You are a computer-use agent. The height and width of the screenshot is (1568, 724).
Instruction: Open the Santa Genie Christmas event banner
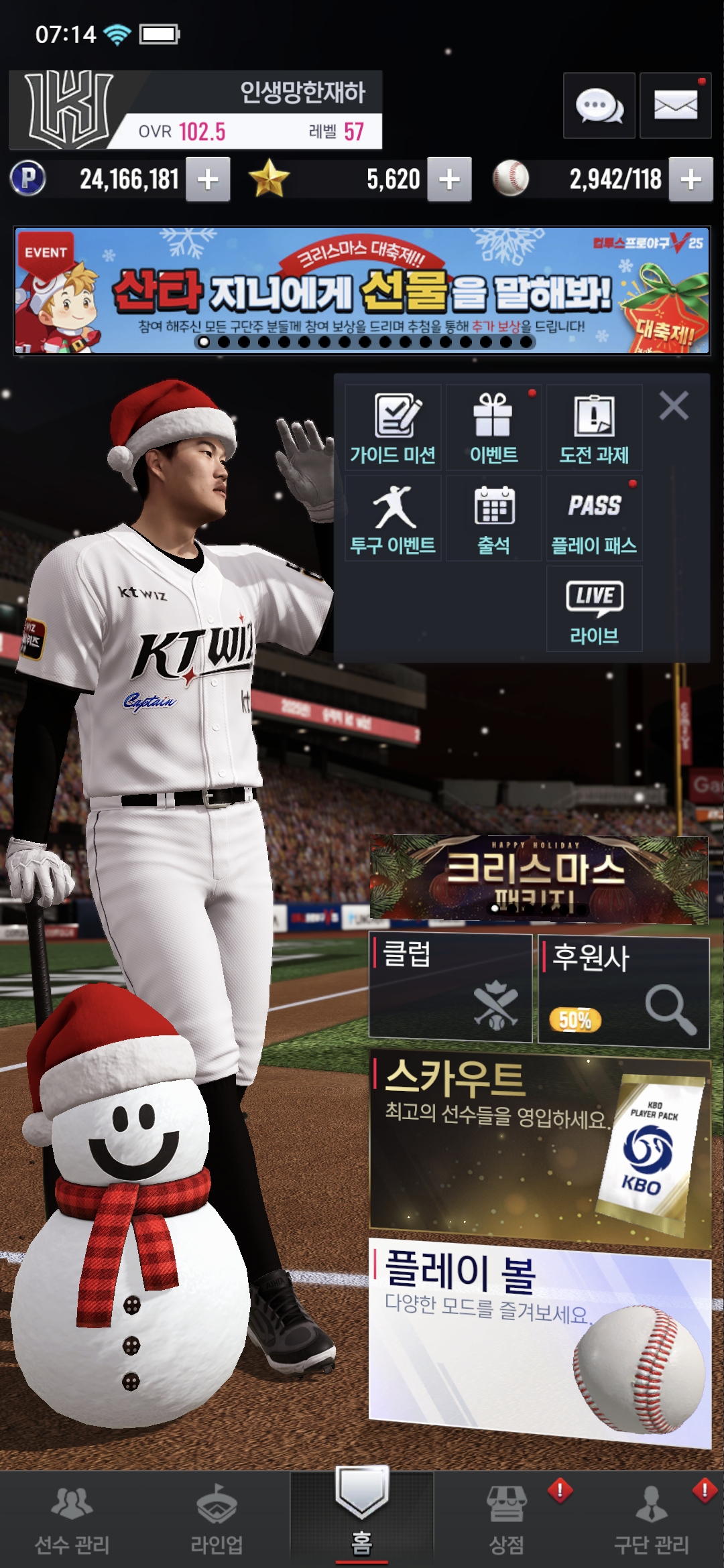362,290
